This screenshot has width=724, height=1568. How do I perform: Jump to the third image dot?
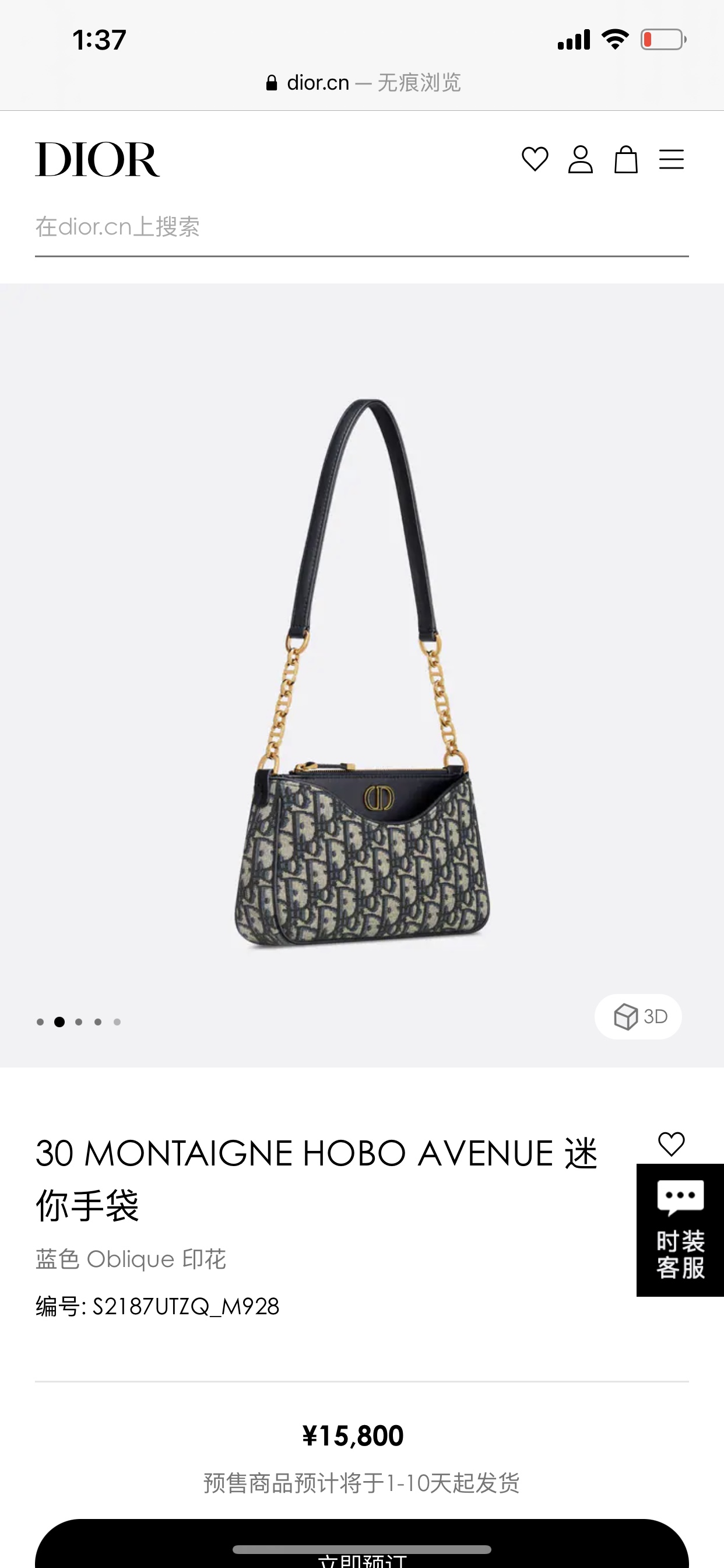(79, 1022)
